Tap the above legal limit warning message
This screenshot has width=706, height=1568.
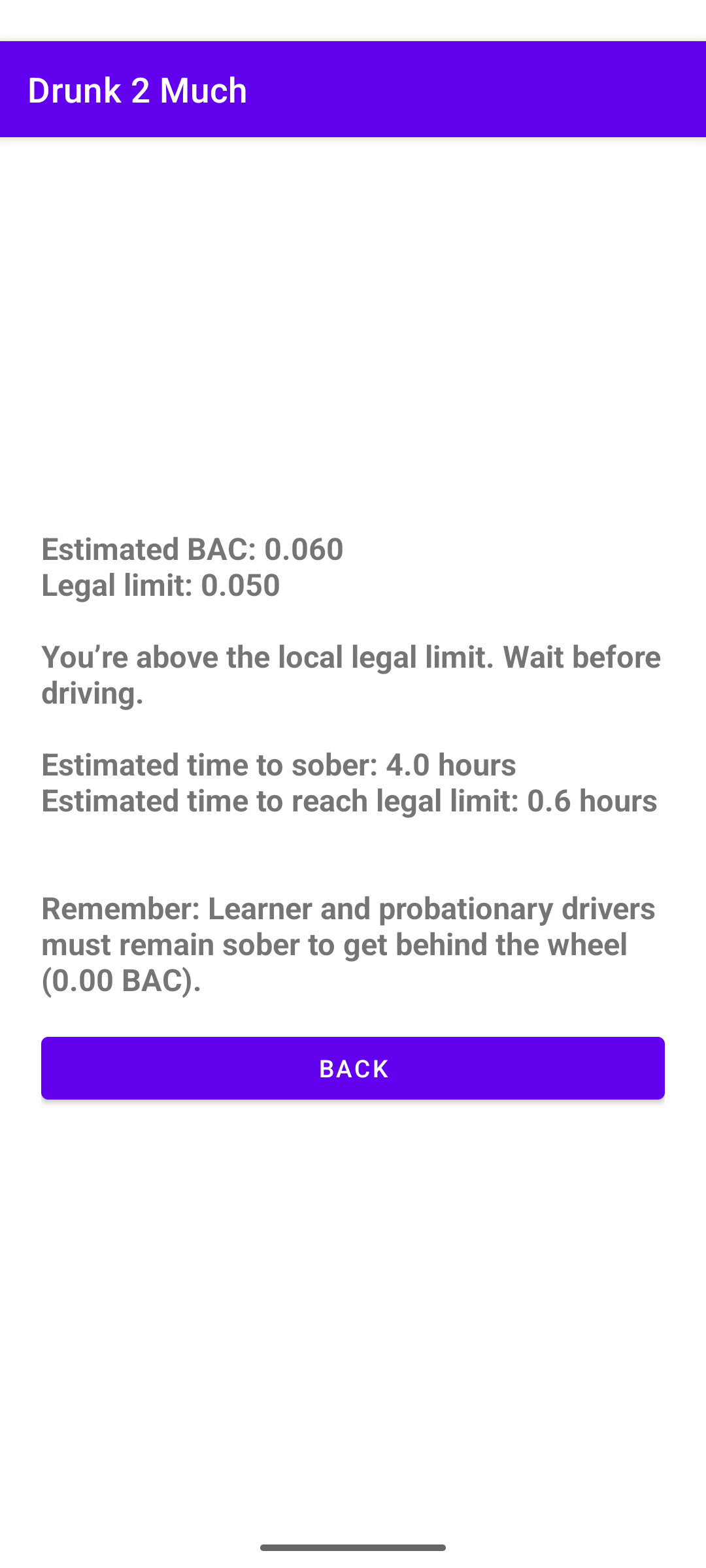pos(351,674)
